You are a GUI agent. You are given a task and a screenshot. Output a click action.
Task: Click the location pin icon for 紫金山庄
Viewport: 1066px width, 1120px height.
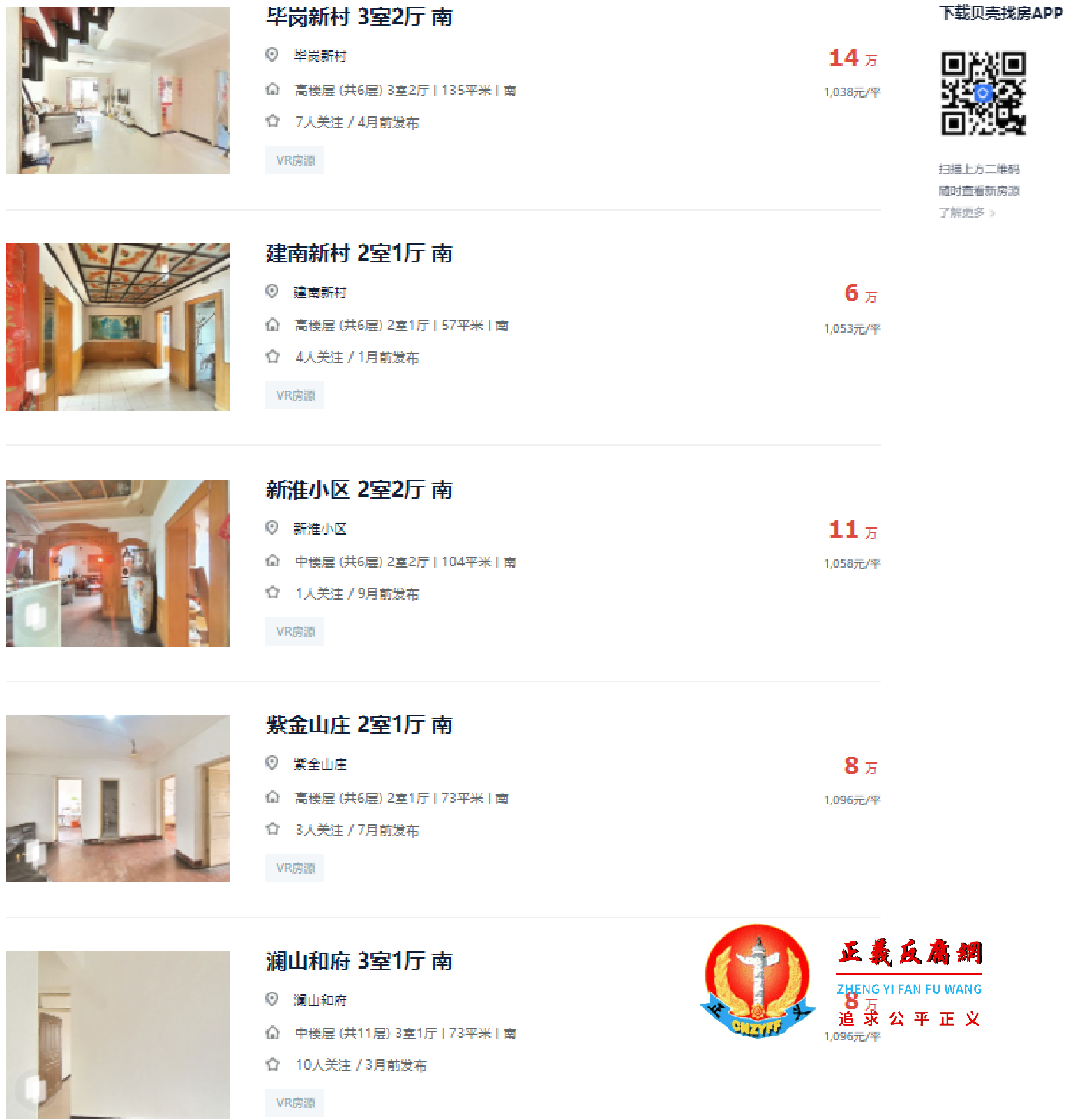tap(272, 764)
